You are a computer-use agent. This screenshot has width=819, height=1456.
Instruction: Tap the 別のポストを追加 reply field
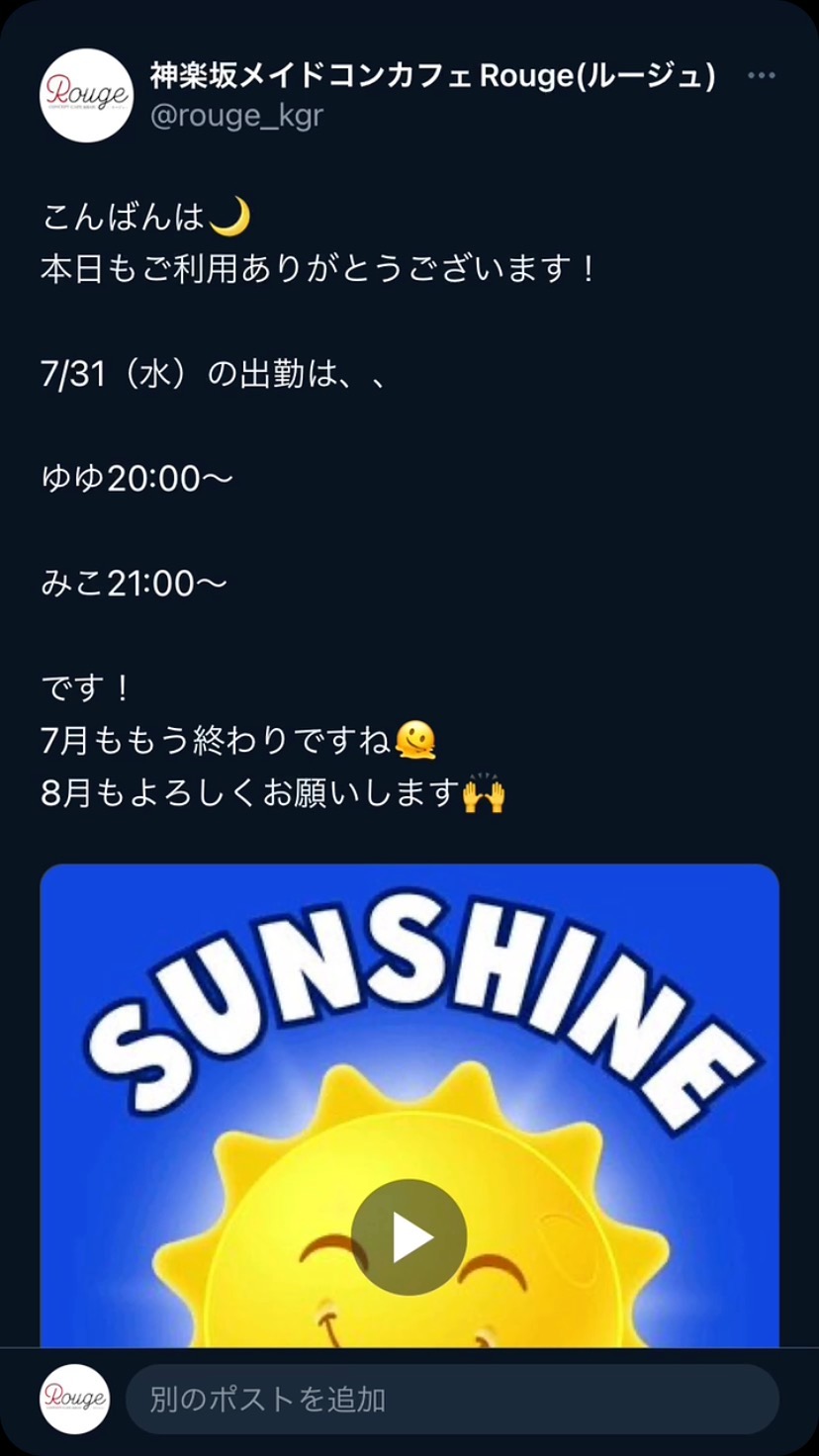coord(452,1399)
